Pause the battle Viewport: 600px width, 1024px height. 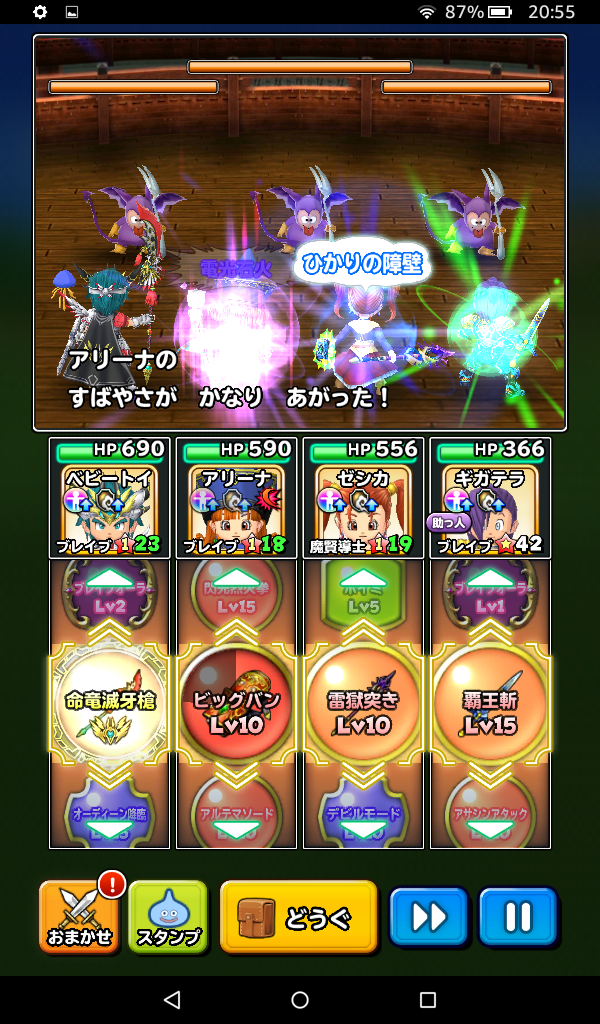pos(517,915)
